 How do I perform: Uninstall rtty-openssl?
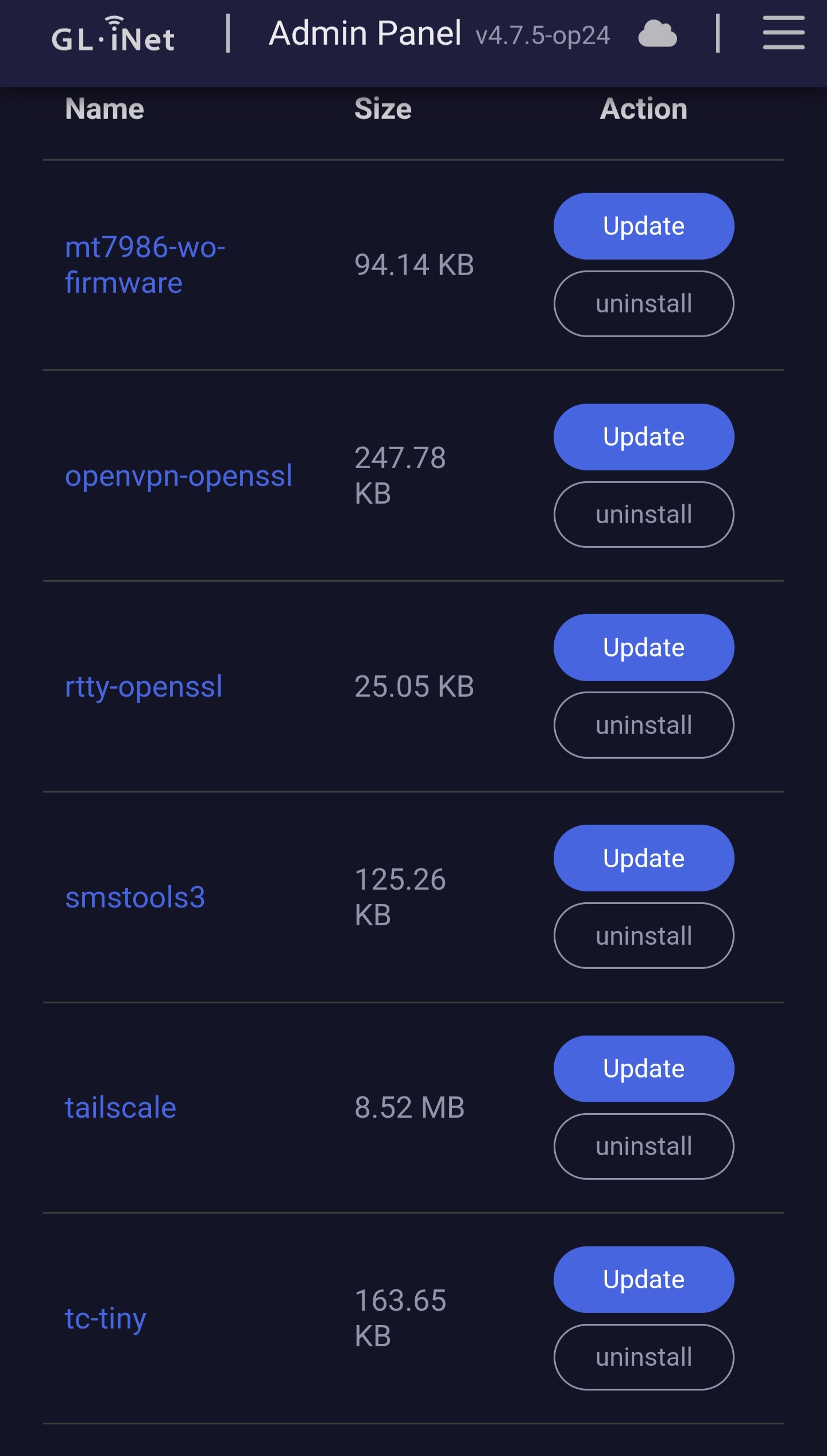644,725
